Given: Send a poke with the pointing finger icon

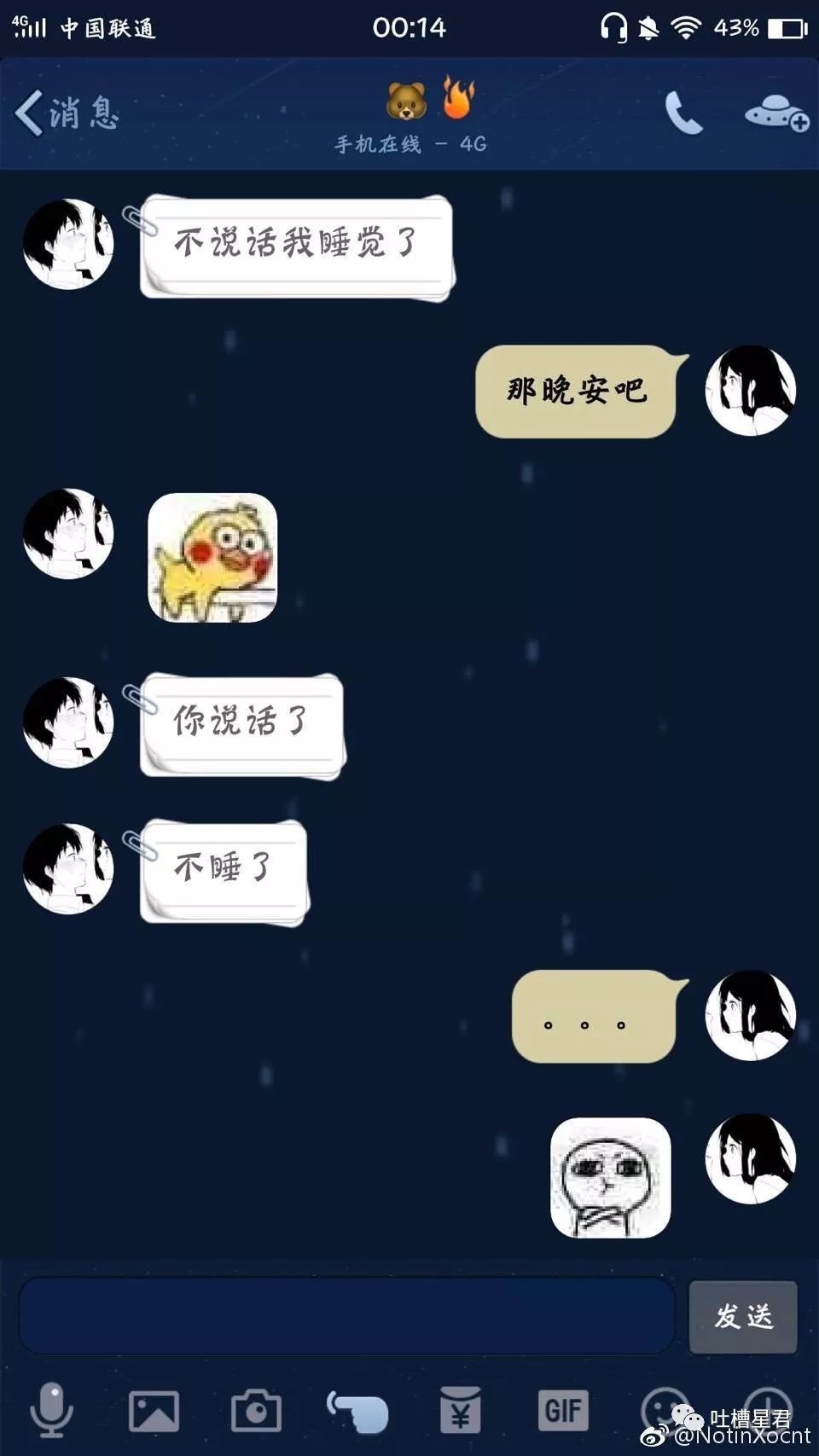Looking at the screenshot, I should [358, 1411].
